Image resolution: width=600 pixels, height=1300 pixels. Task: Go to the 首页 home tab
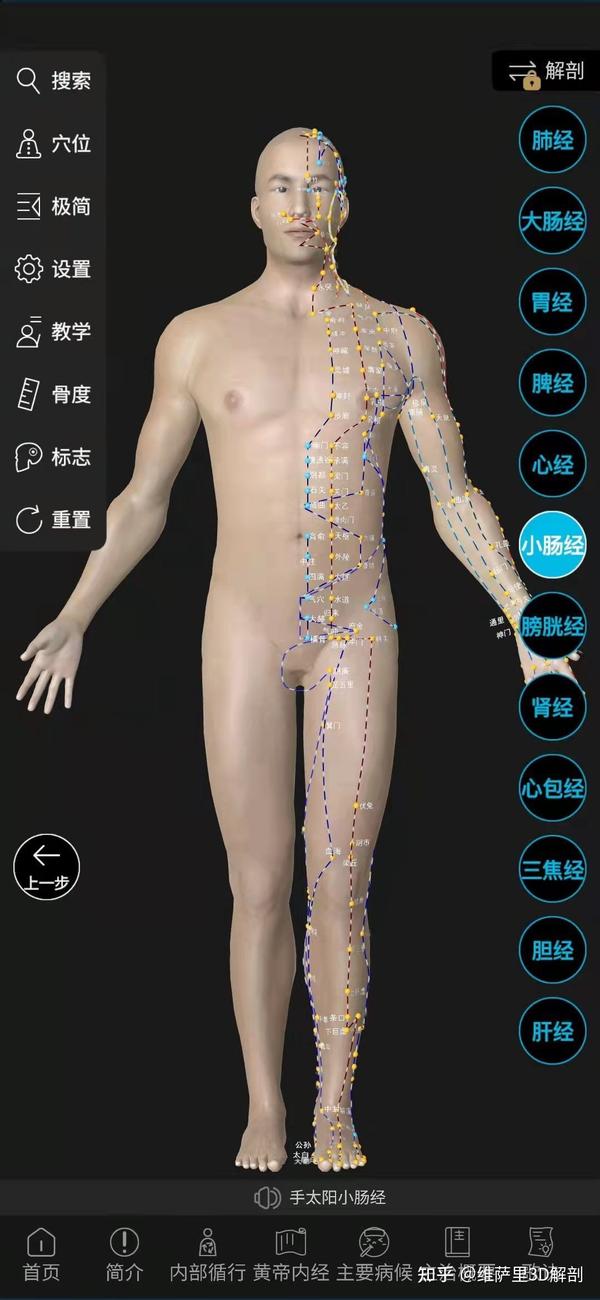[41, 1255]
